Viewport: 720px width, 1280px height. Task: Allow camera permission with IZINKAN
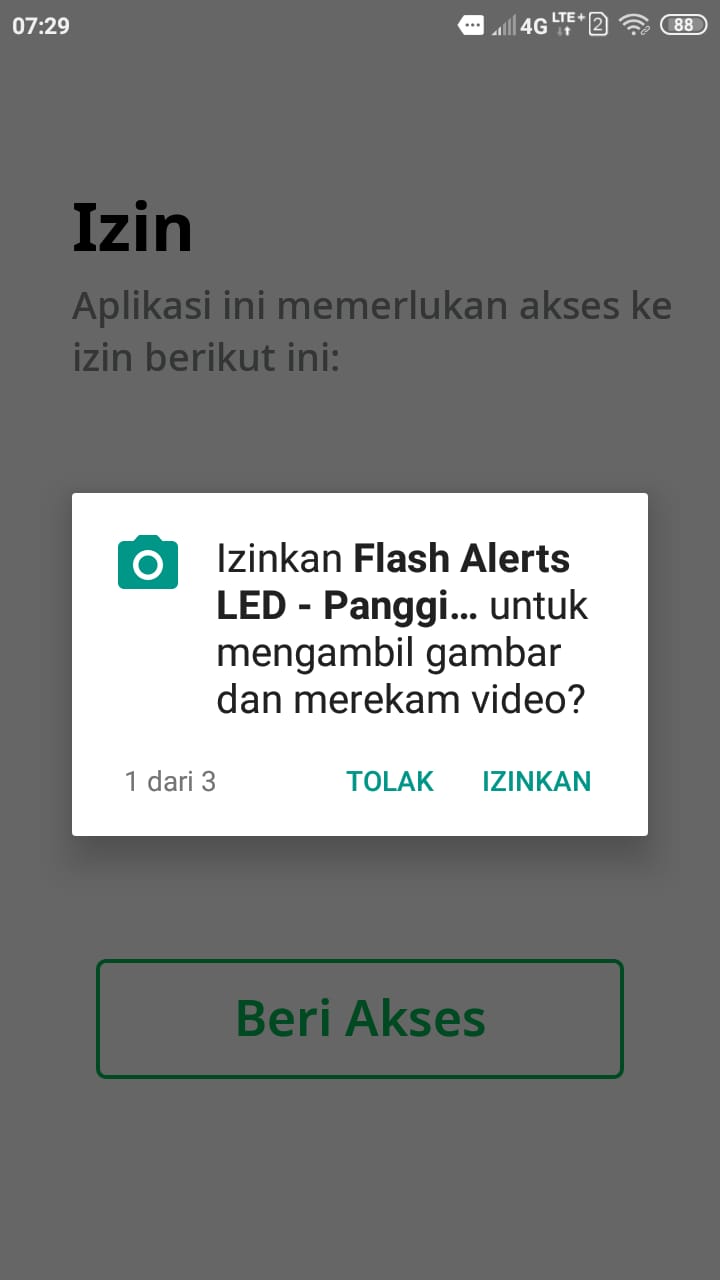coord(536,781)
